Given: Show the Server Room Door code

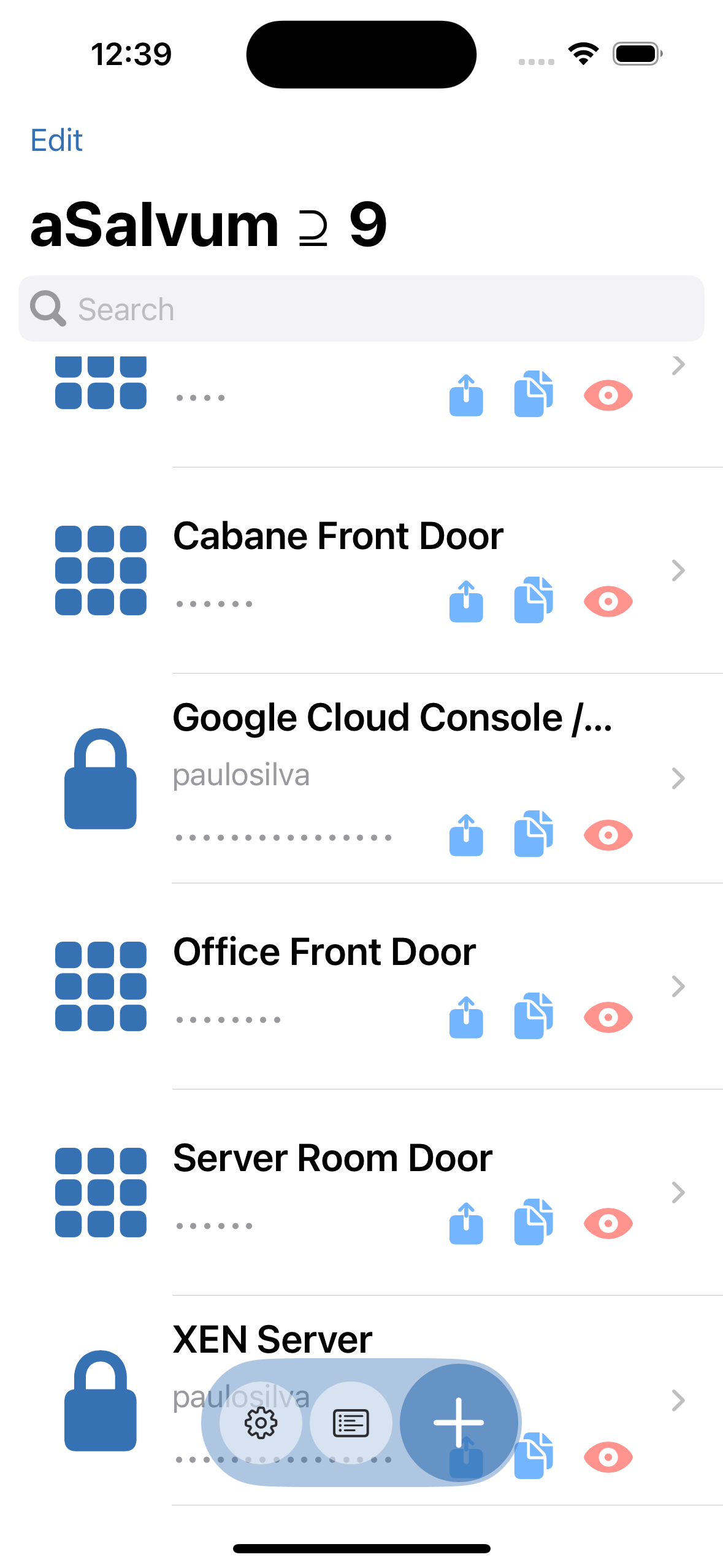Looking at the screenshot, I should (608, 1223).
